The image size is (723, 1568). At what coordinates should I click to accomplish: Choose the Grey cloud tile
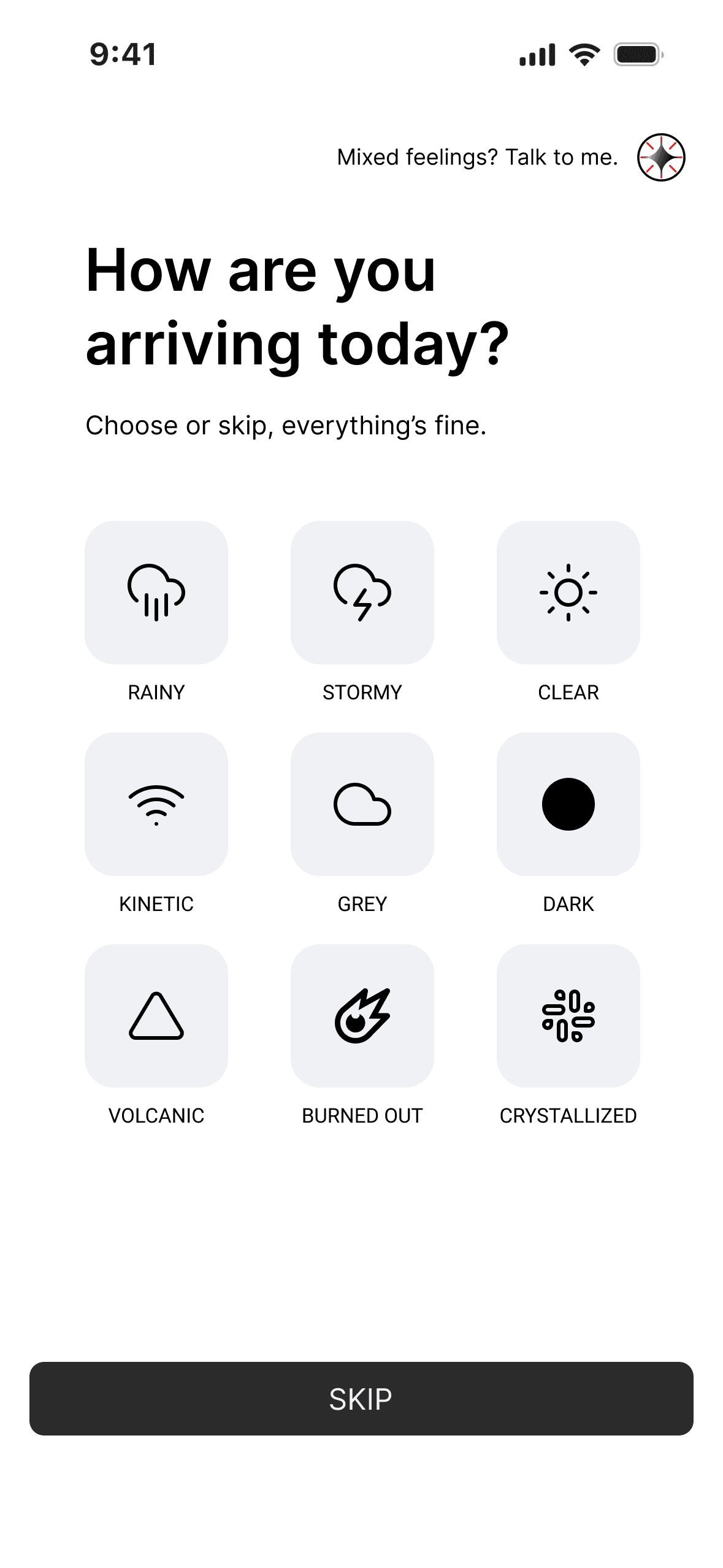point(362,804)
